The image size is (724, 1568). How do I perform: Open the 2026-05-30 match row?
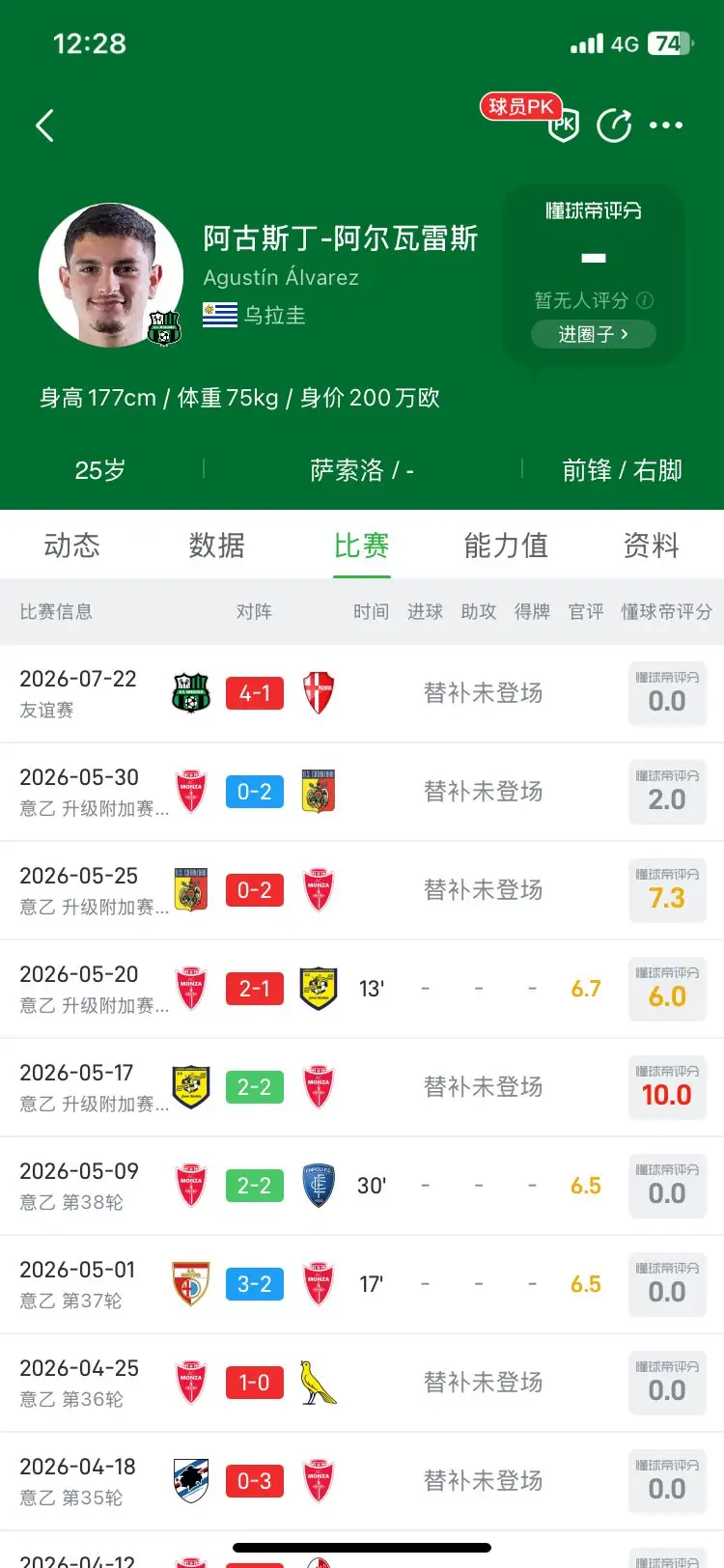click(362, 792)
